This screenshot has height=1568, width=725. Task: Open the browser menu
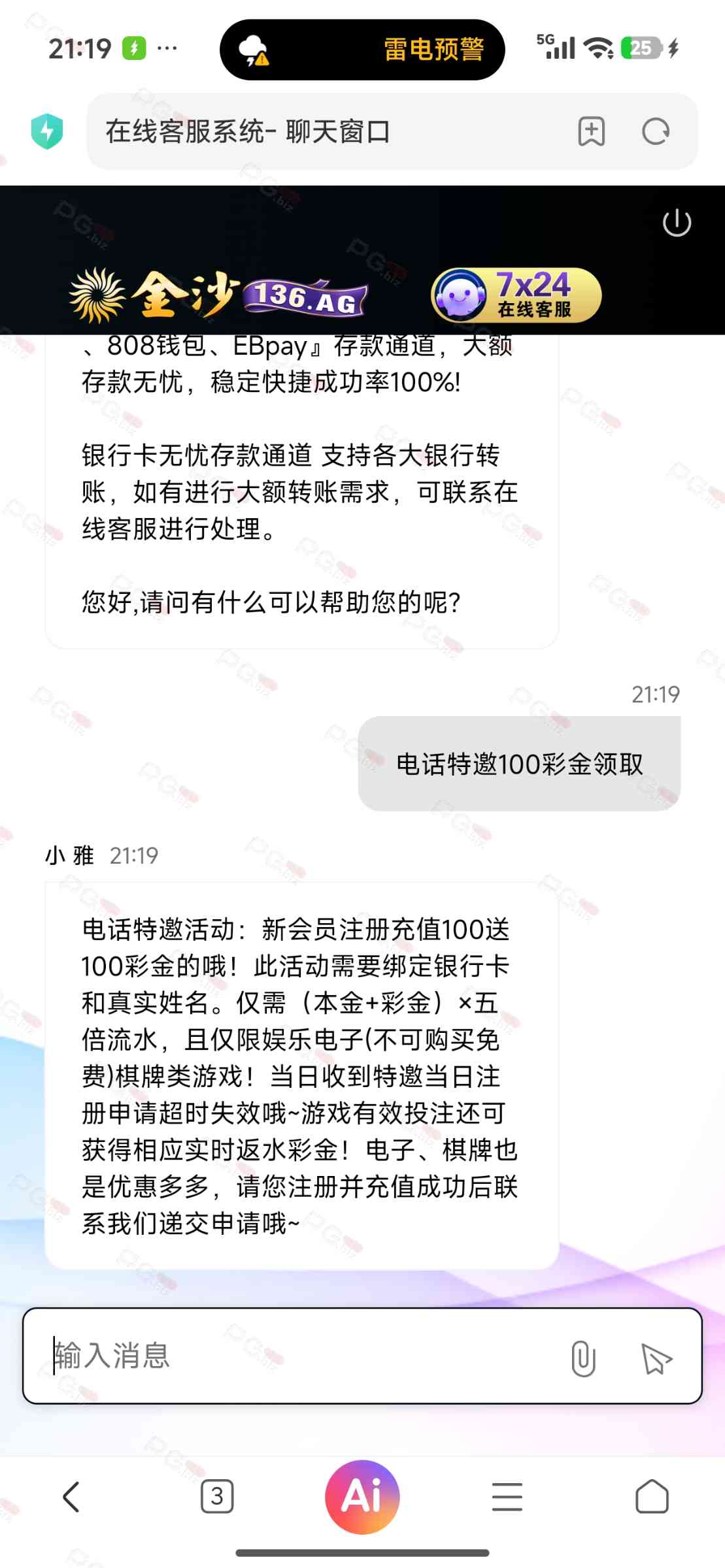click(x=507, y=1497)
